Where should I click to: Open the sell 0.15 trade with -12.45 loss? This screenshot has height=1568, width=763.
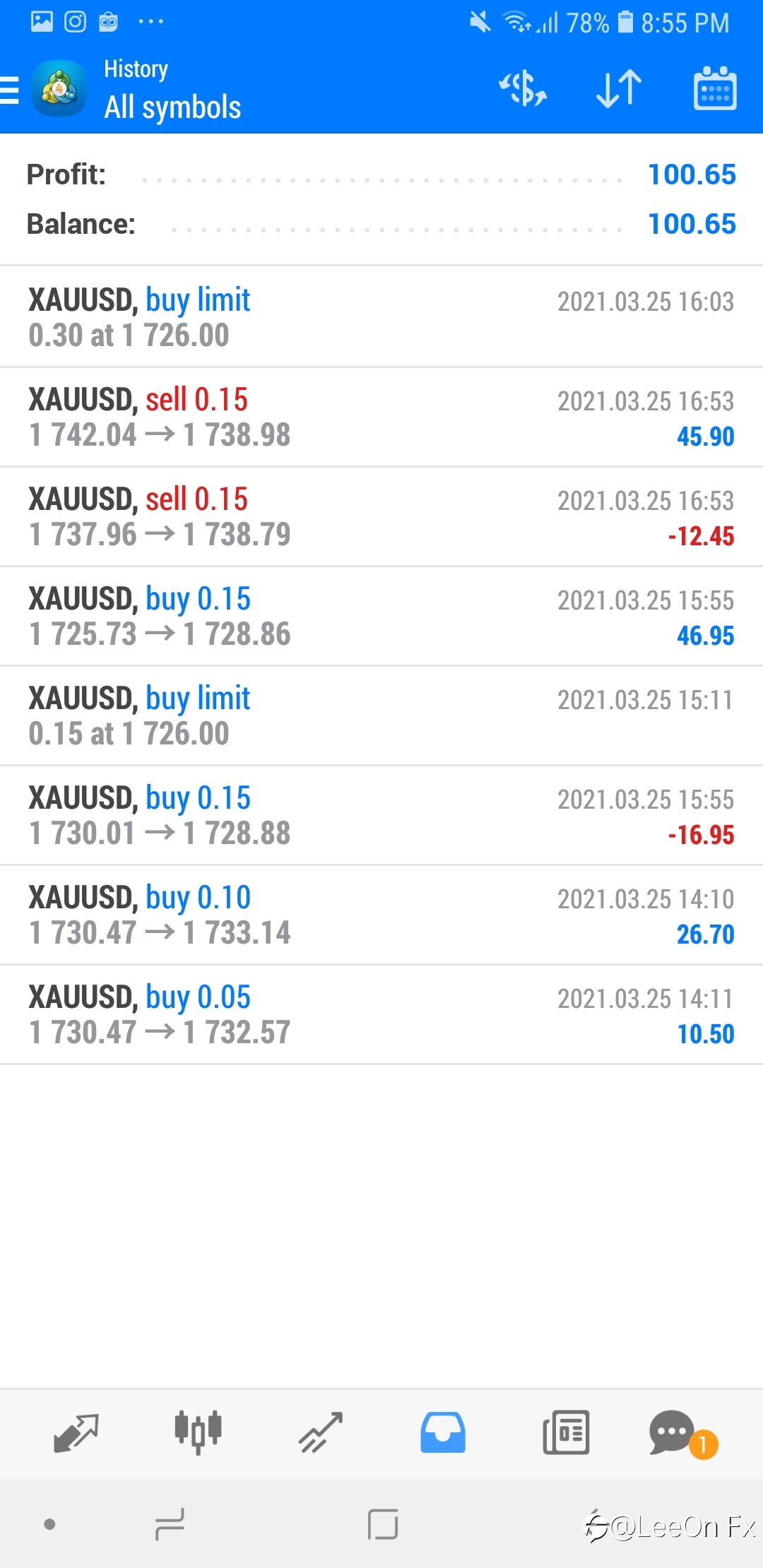(x=381, y=516)
